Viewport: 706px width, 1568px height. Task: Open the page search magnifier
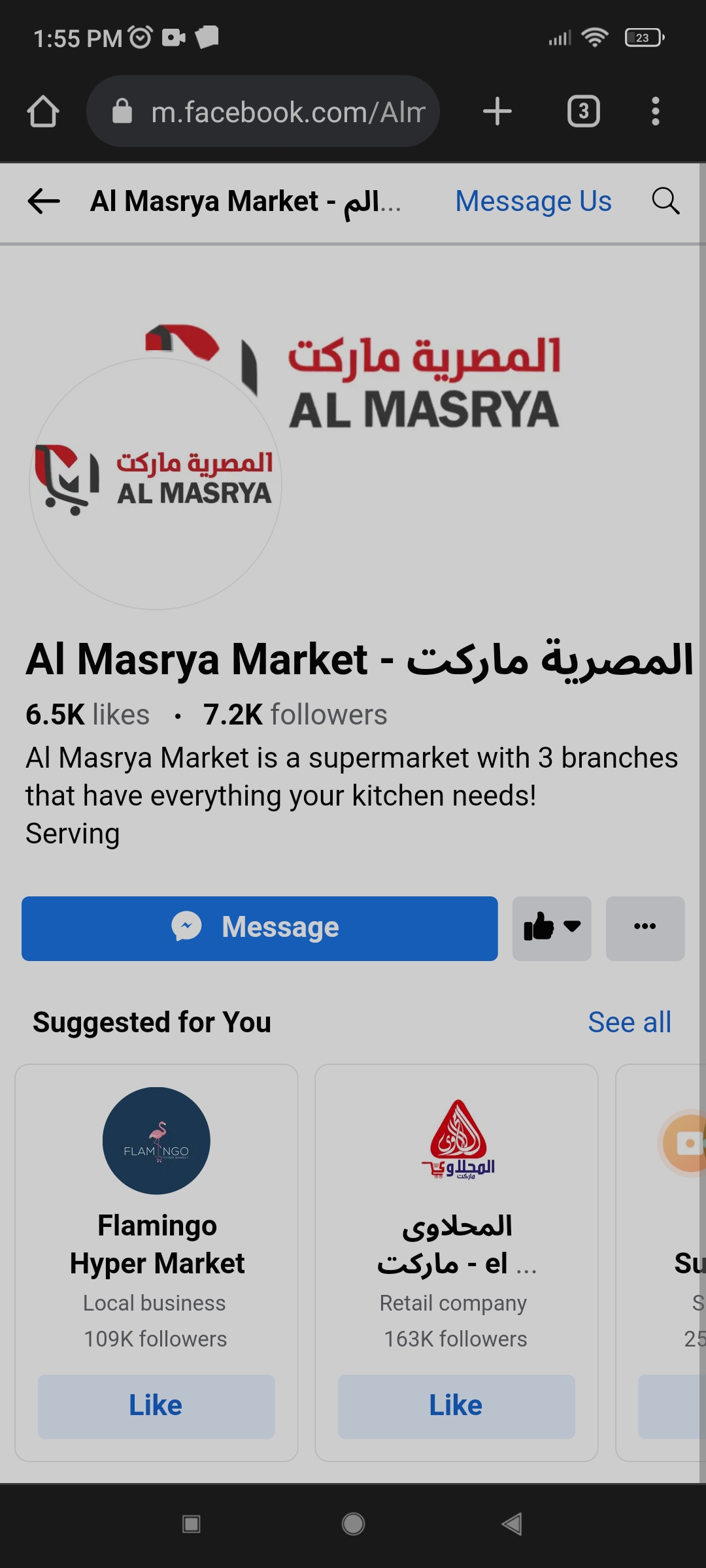click(665, 201)
